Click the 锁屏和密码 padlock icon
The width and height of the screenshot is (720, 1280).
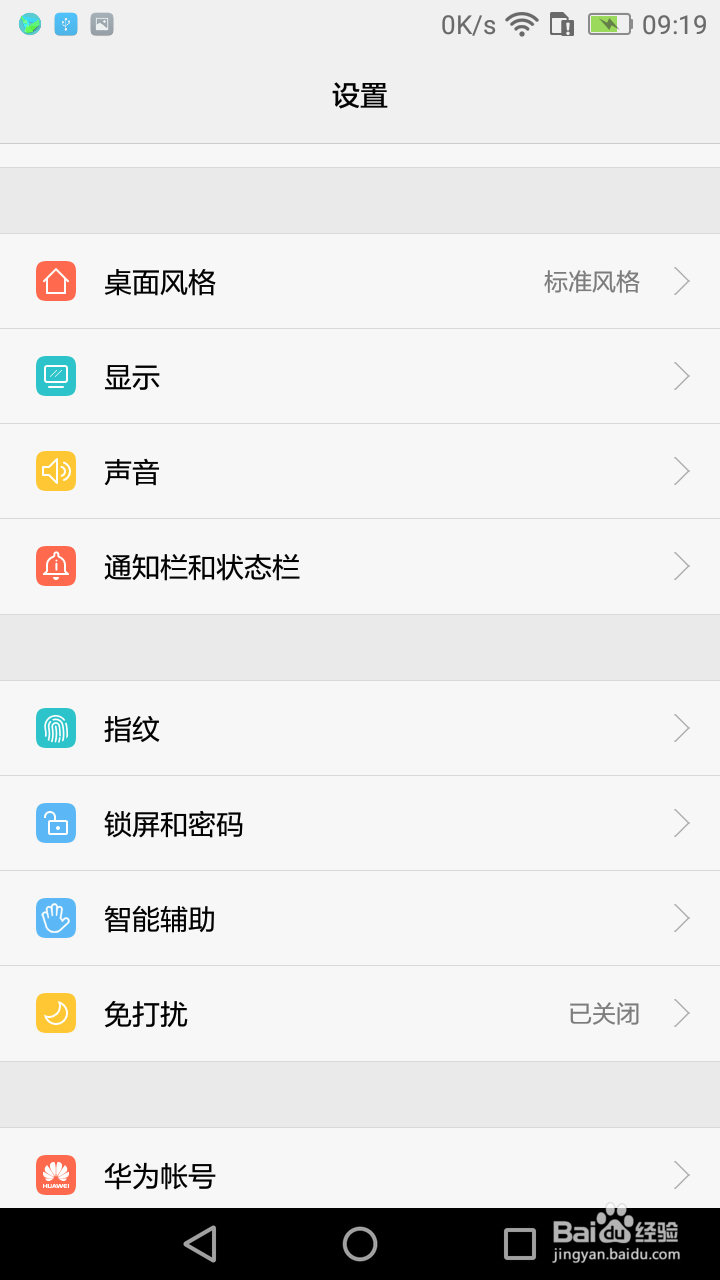pyautogui.click(x=55, y=823)
